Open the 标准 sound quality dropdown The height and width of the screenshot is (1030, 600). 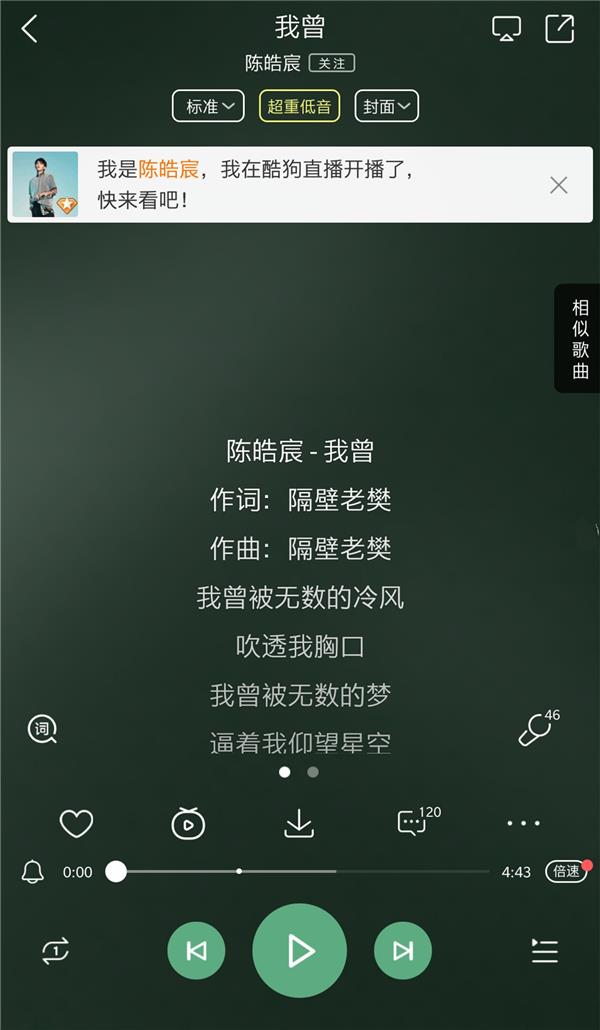208,106
